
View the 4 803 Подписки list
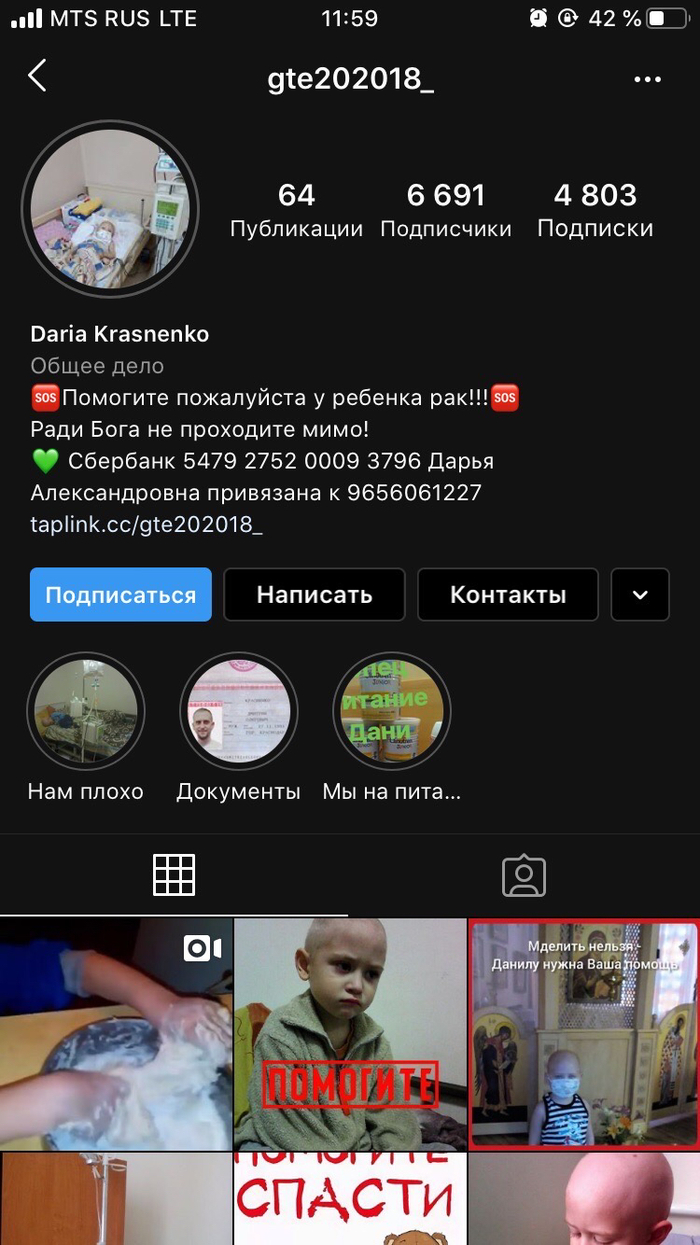(595, 209)
